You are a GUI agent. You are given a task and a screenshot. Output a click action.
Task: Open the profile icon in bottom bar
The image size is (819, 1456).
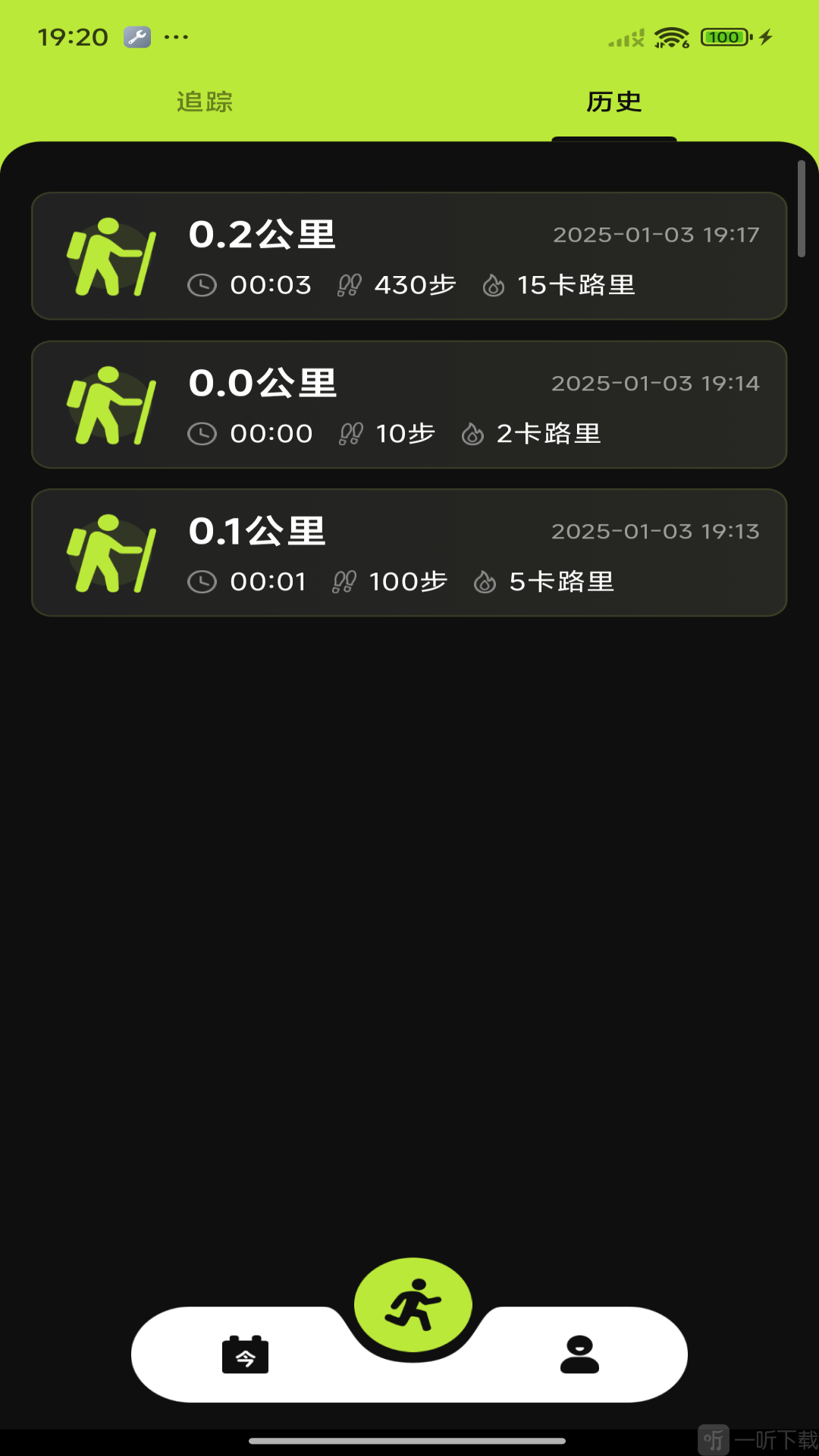point(579,1354)
